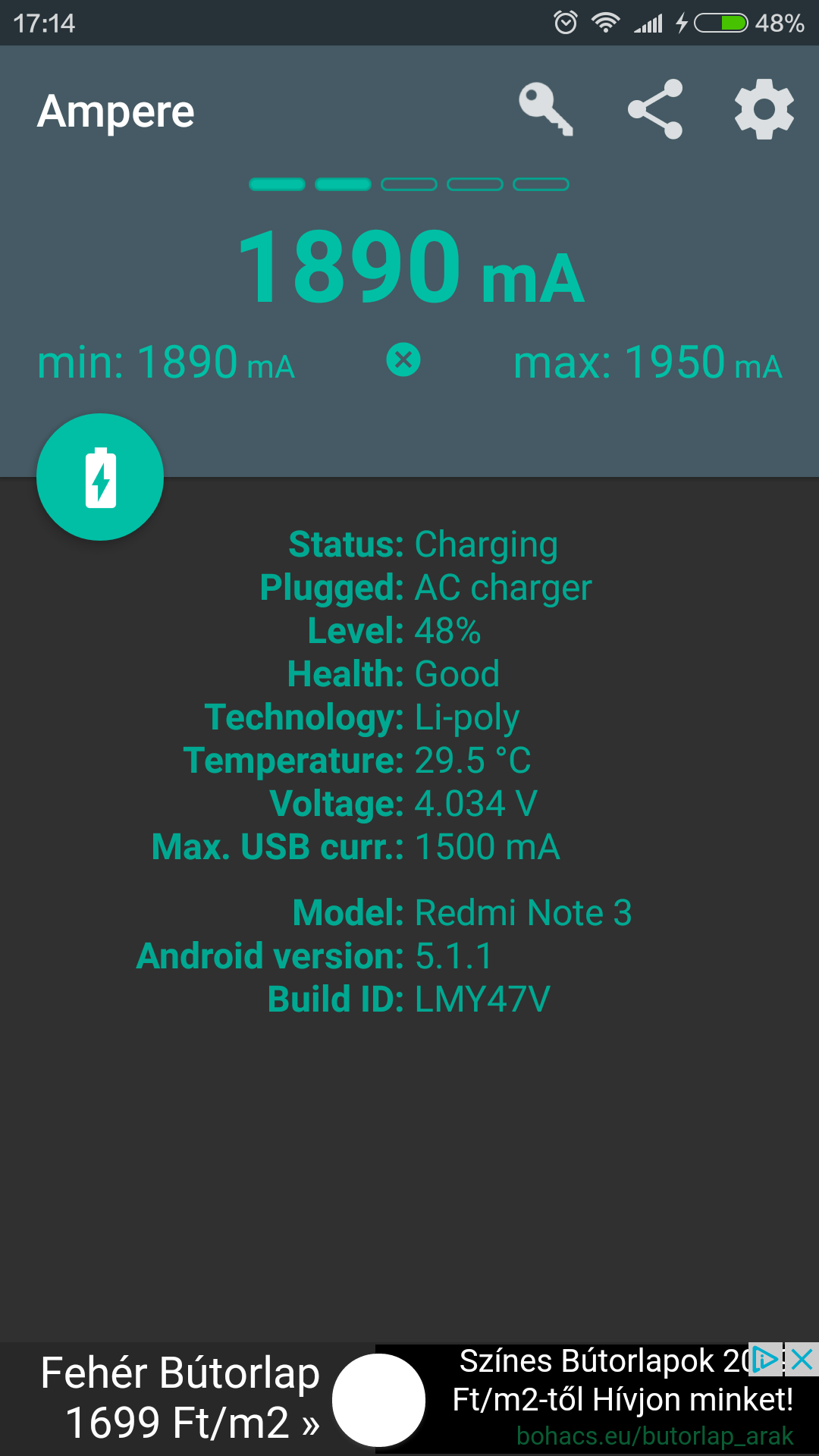The height and width of the screenshot is (1456, 819).
Task: Open the AdChoices info icon
Action: pyautogui.click(x=766, y=1360)
